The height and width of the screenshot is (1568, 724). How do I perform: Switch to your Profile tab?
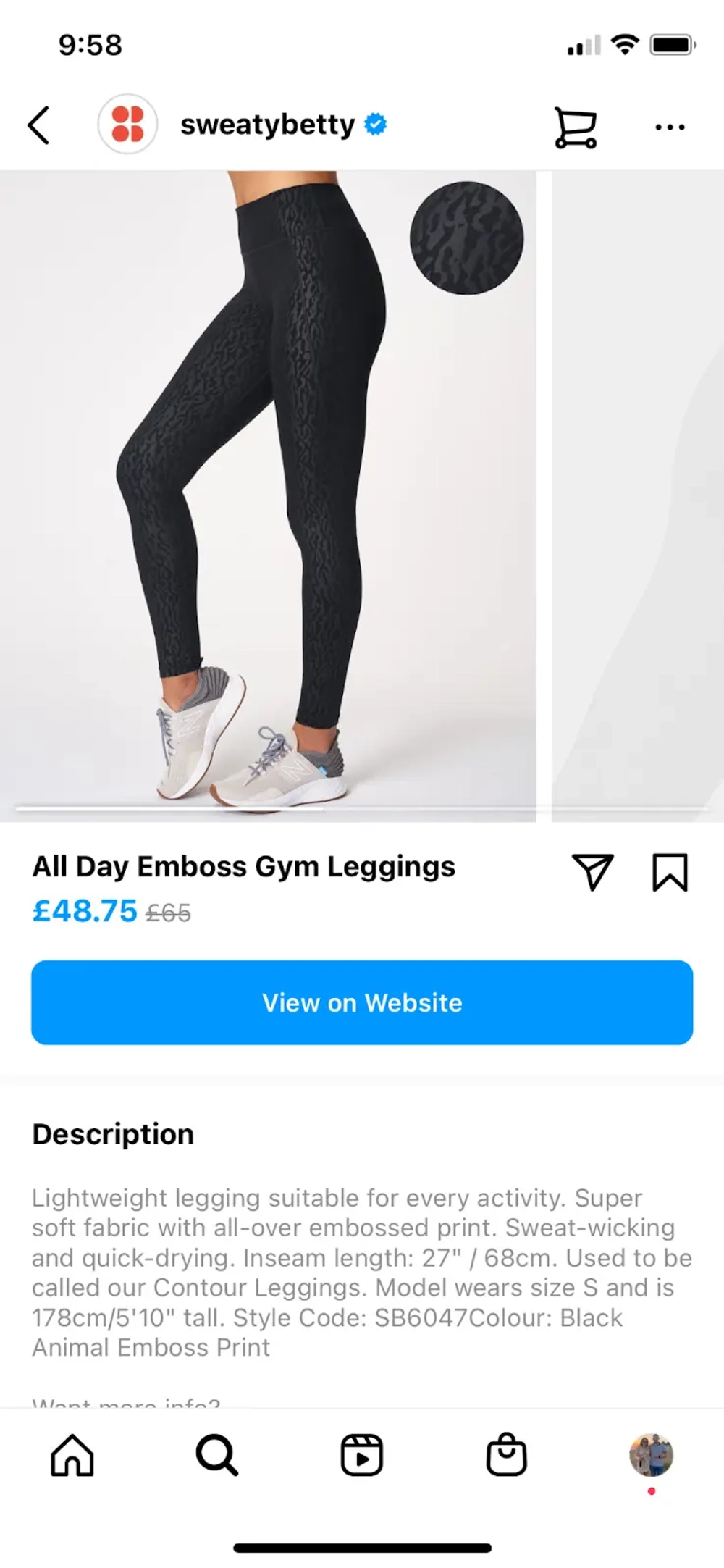tap(651, 1454)
